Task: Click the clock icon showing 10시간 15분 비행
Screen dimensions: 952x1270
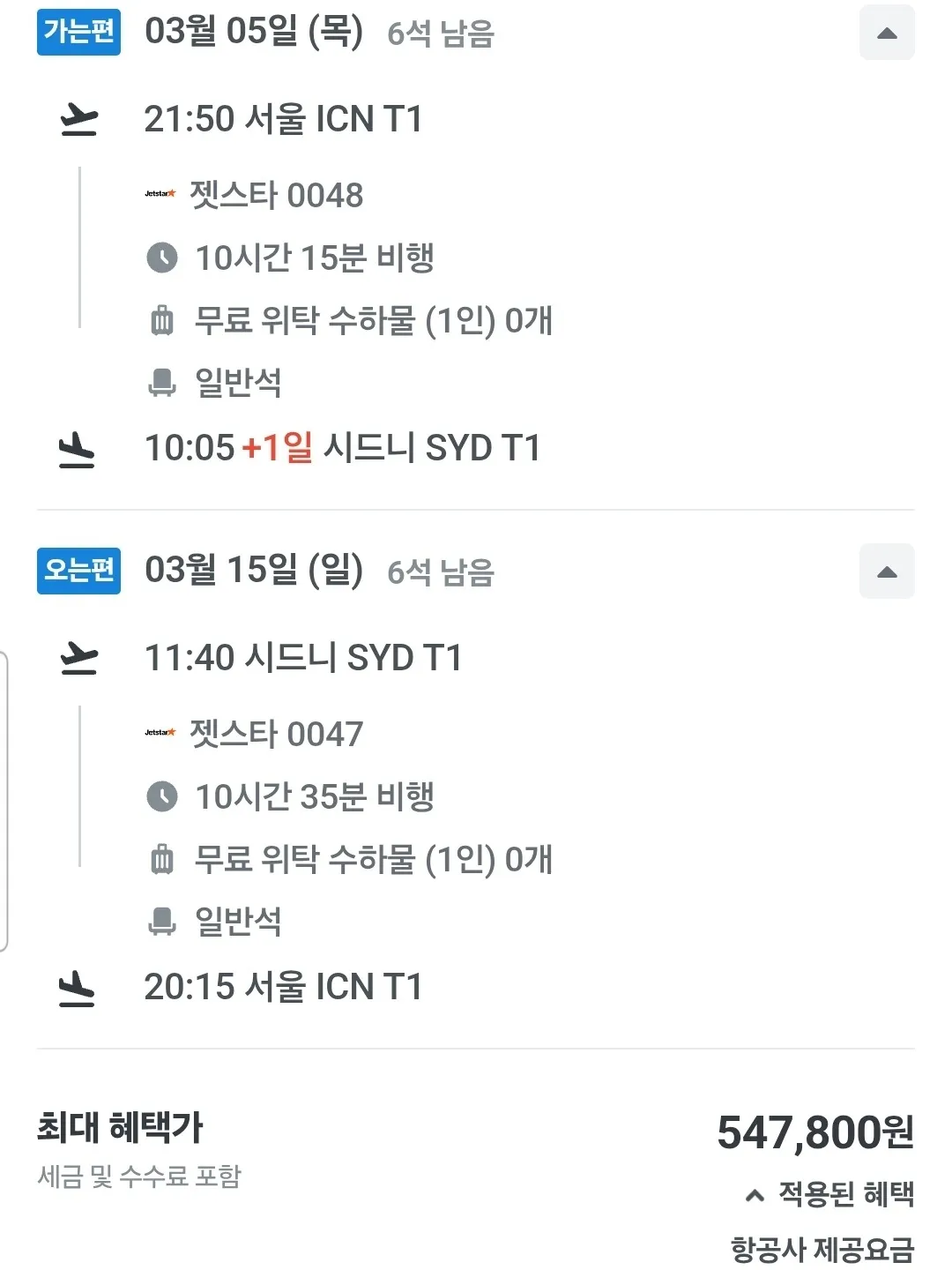Action: (x=162, y=258)
